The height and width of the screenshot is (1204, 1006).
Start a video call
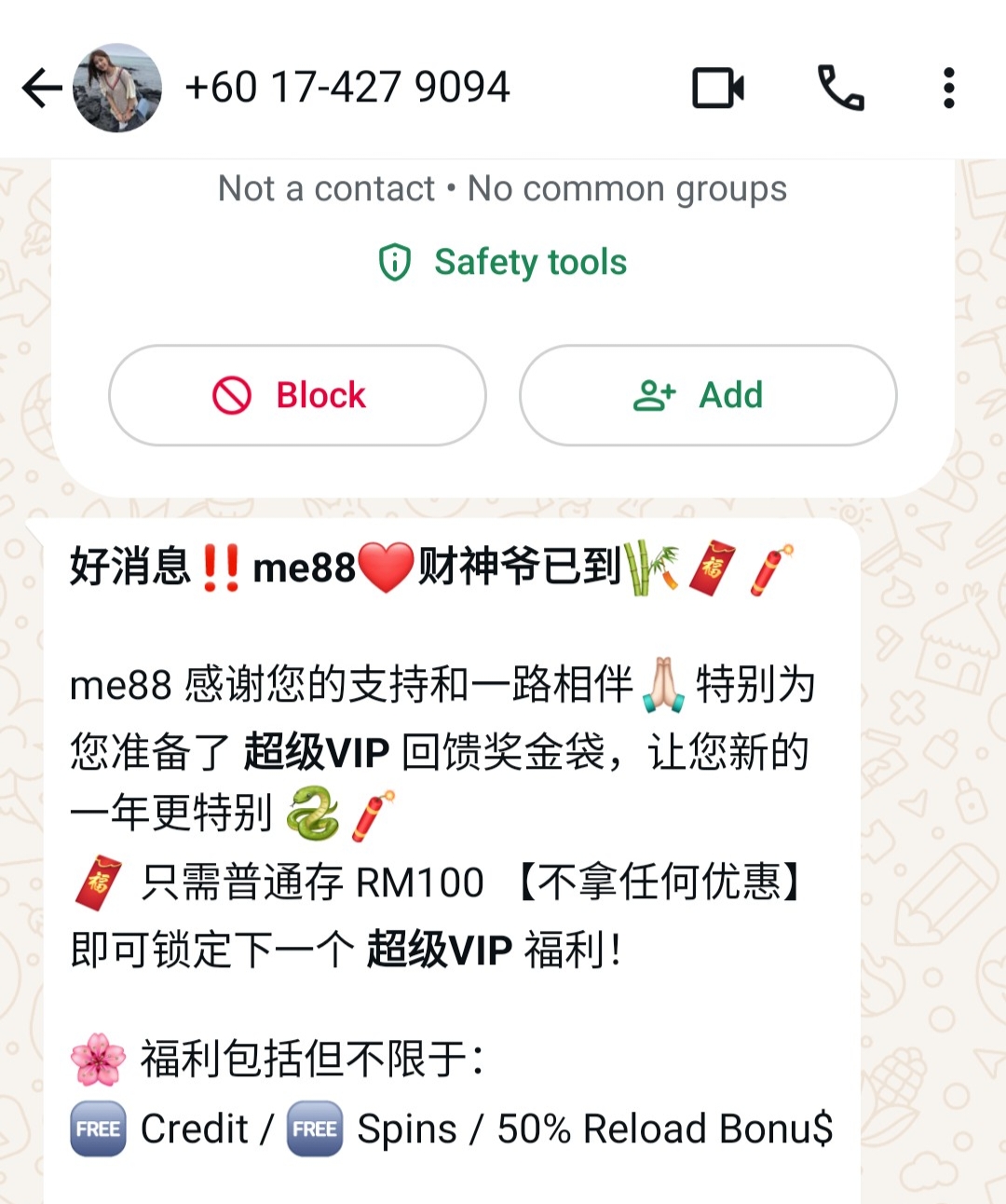(717, 89)
